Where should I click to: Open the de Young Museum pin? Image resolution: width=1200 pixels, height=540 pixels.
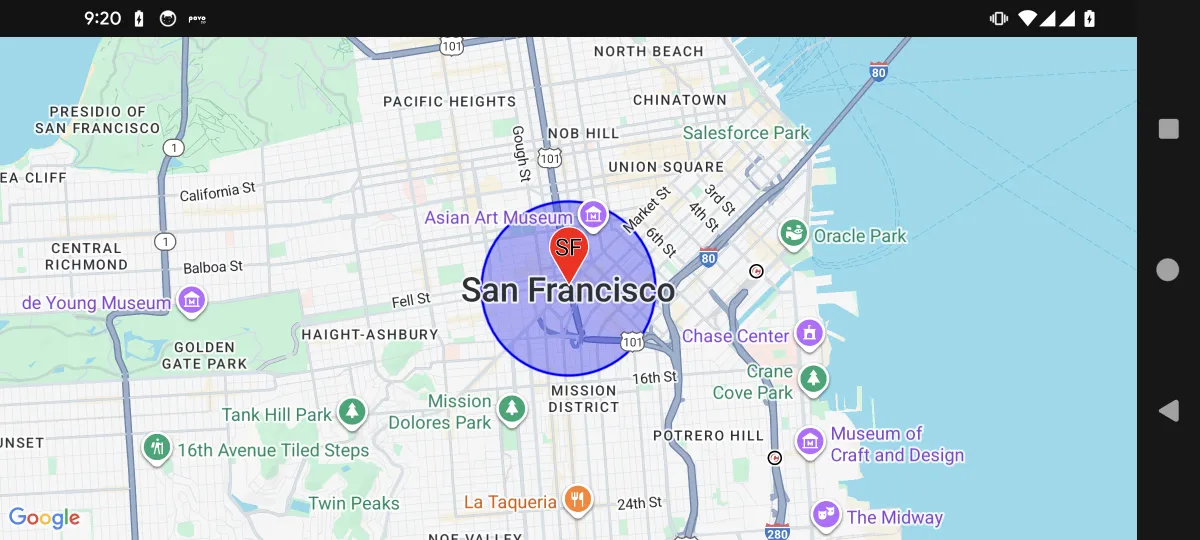pos(191,299)
